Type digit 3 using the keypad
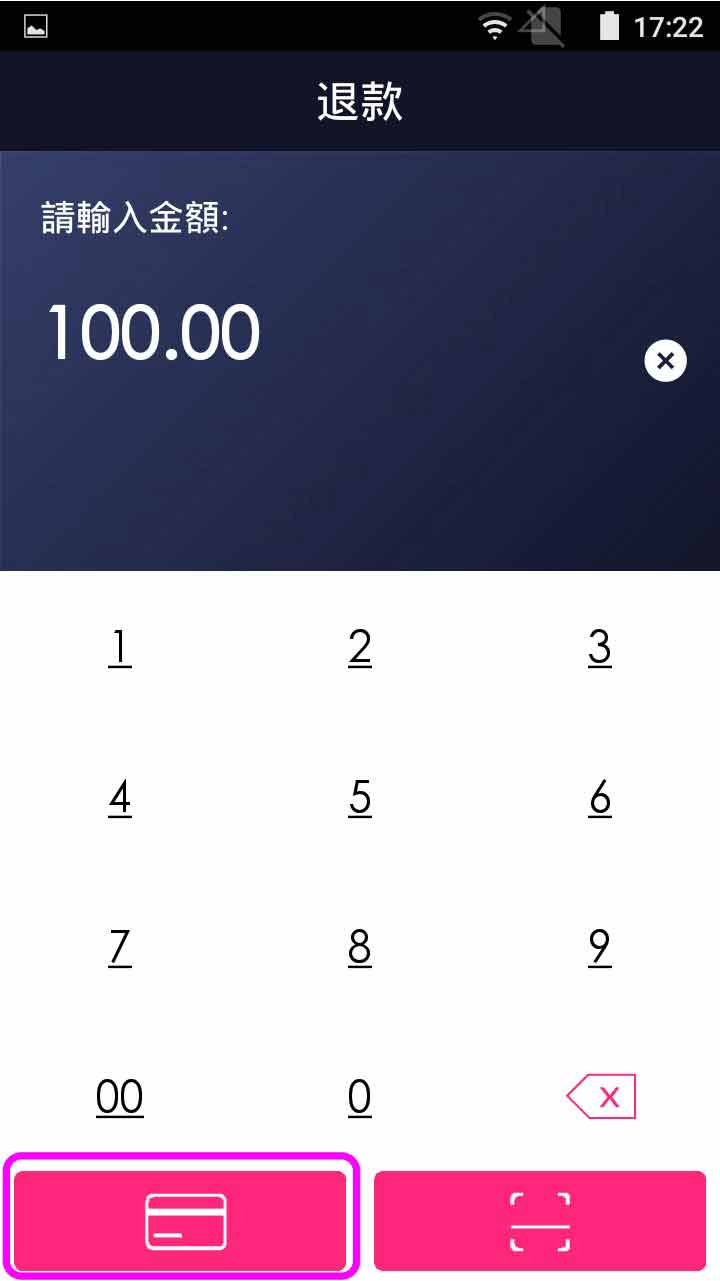The height and width of the screenshot is (1281, 720). click(x=600, y=648)
